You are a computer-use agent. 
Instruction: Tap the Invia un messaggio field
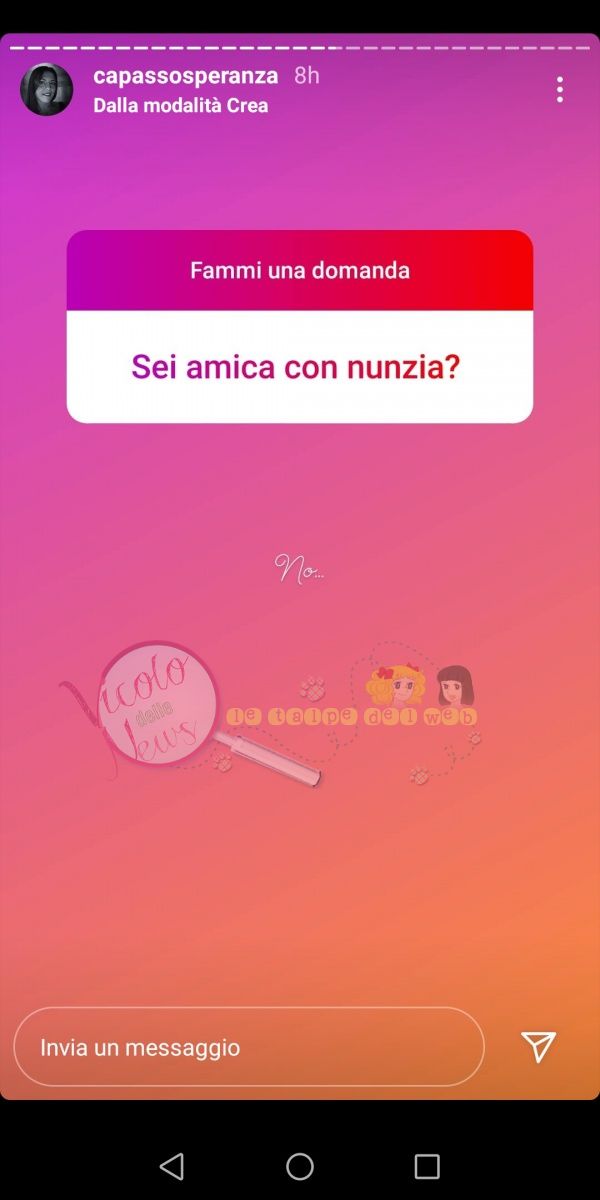(x=248, y=1047)
